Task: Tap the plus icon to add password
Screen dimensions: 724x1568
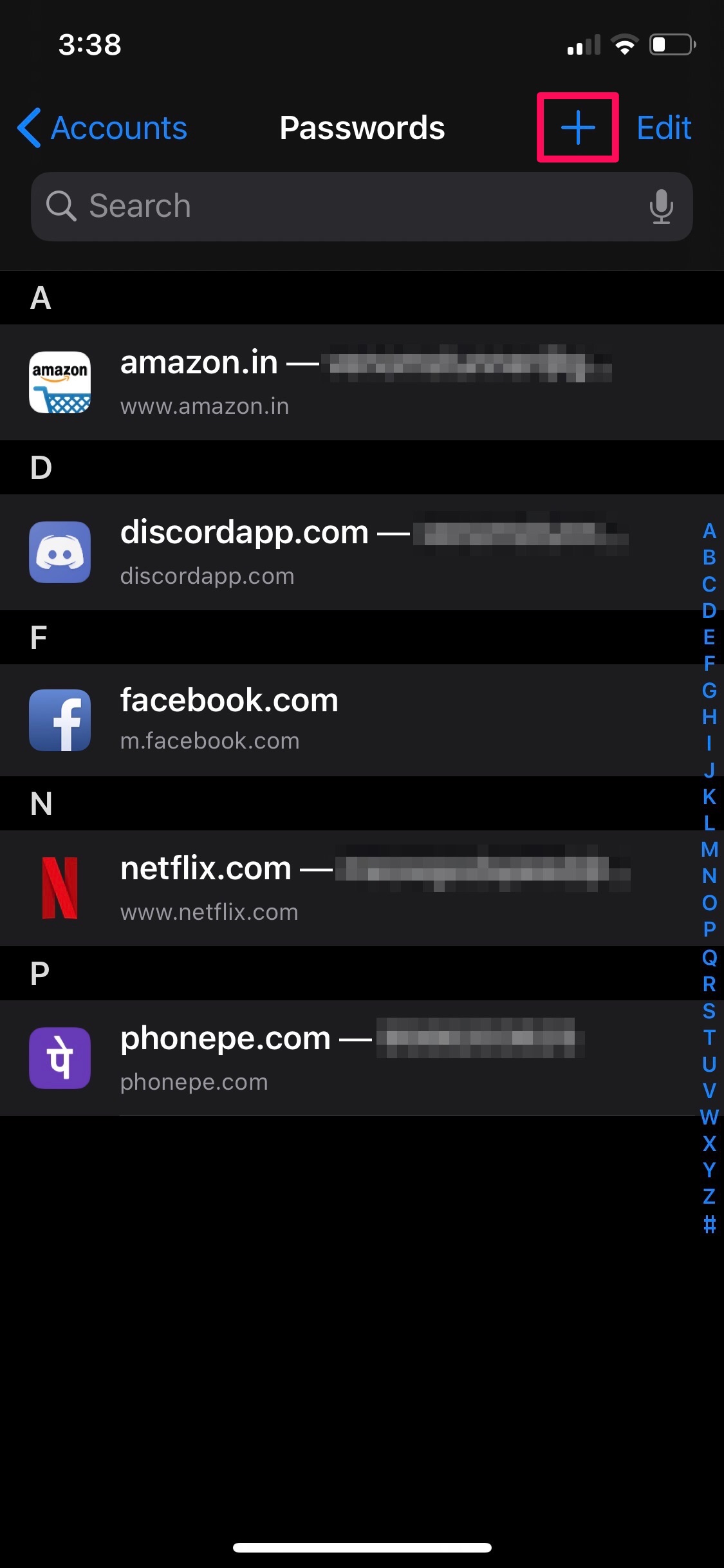Action: [x=577, y=127]
